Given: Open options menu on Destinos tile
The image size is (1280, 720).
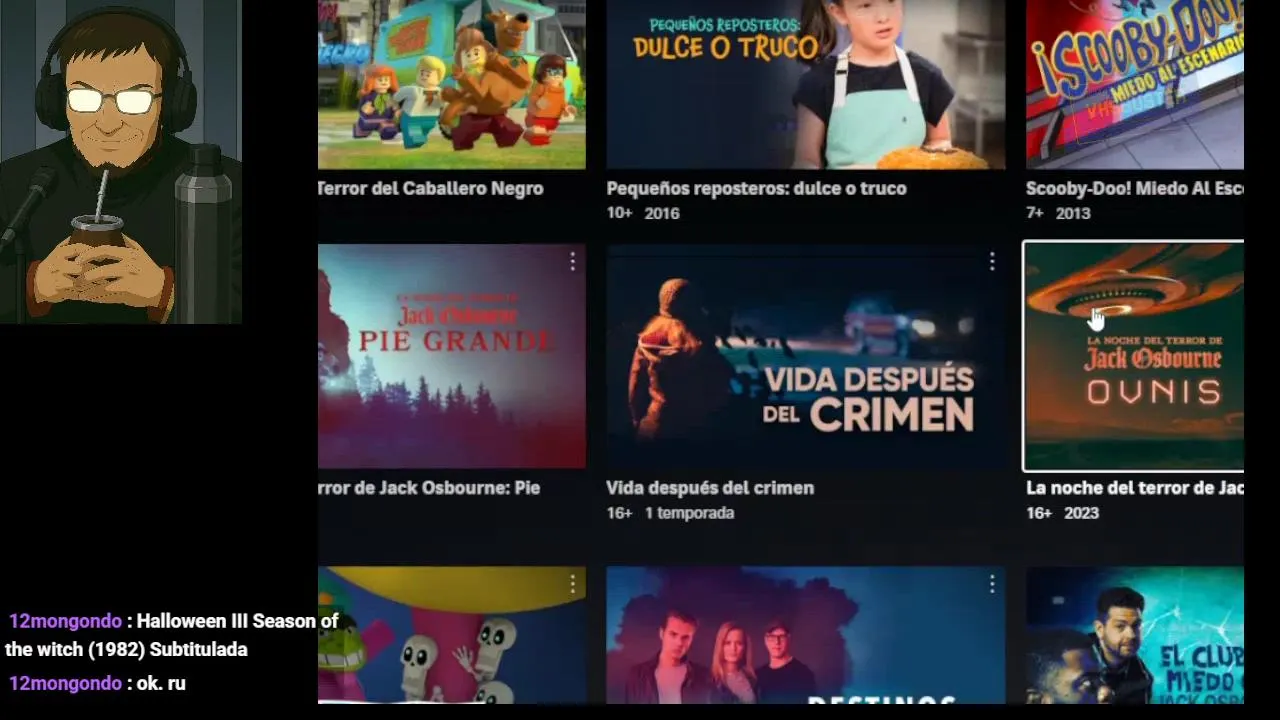Looking at the screenshot, I should coord(991,584).
